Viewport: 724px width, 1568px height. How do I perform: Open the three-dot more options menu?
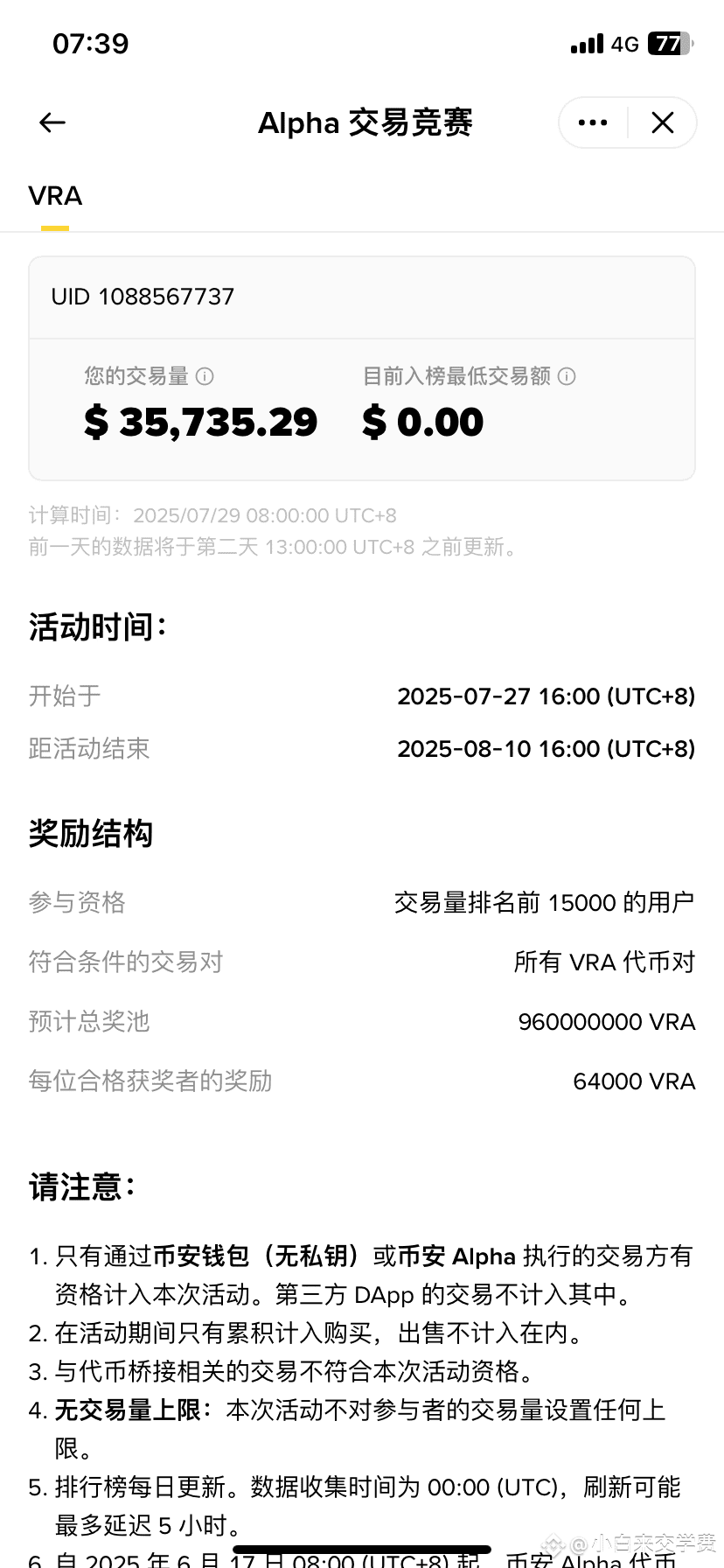[x=593, y=122]
